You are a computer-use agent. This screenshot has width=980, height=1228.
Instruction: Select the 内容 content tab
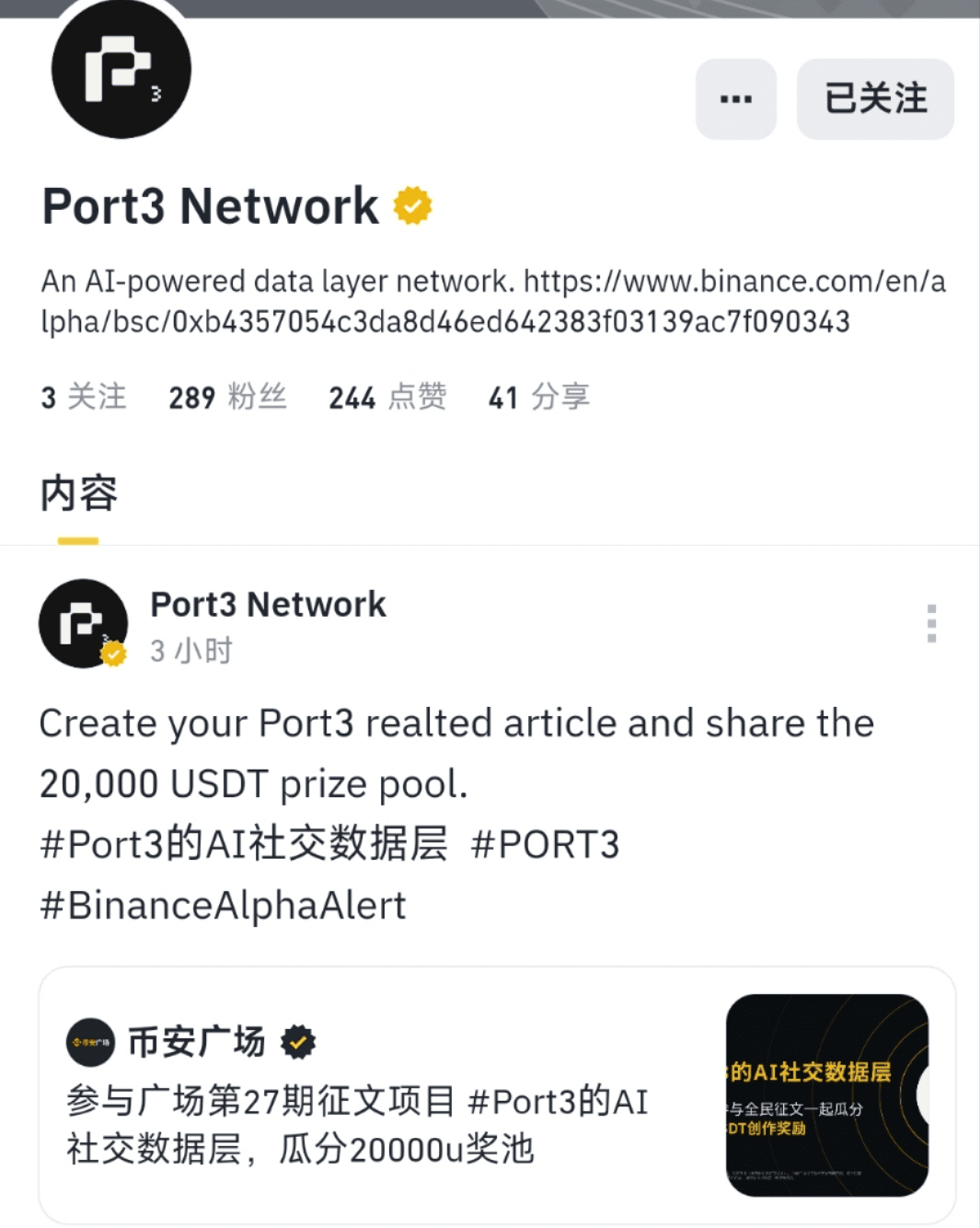(78, 493)
